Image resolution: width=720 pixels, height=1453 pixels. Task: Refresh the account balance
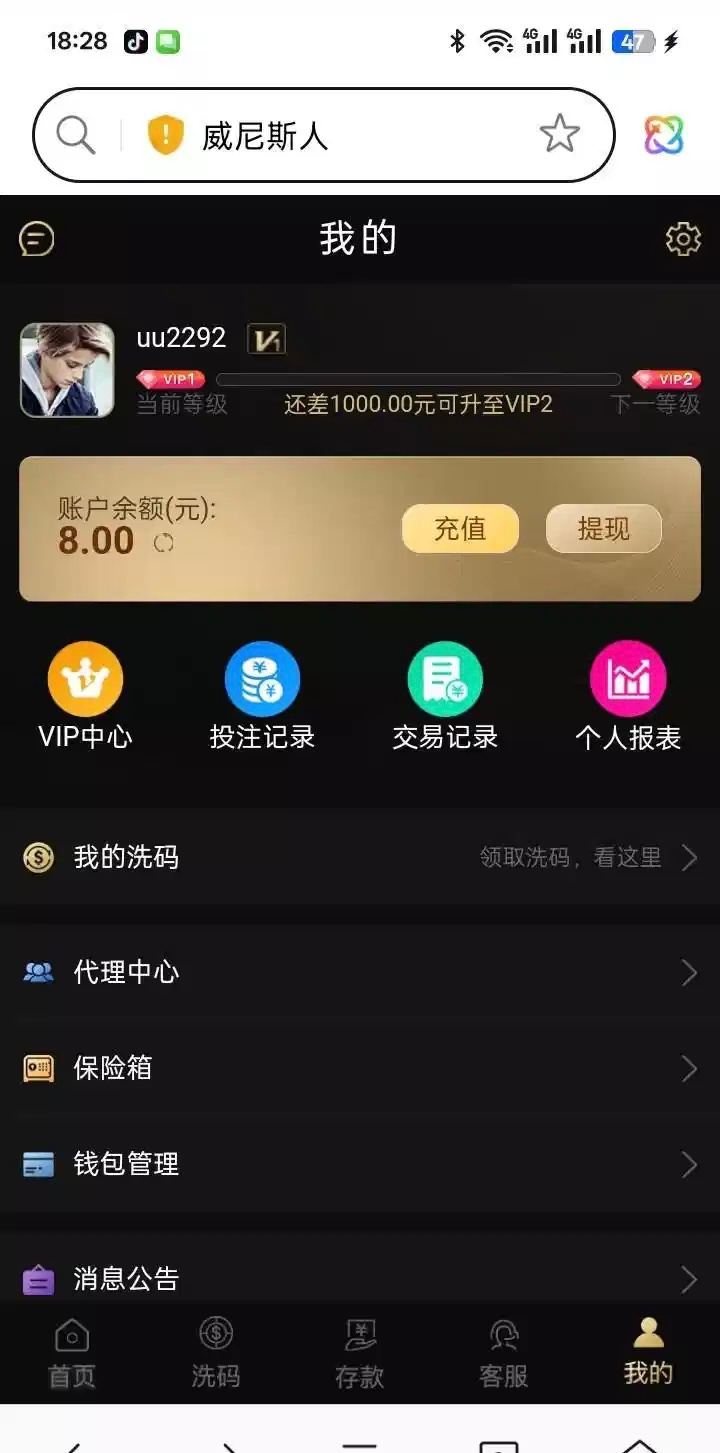163,543
